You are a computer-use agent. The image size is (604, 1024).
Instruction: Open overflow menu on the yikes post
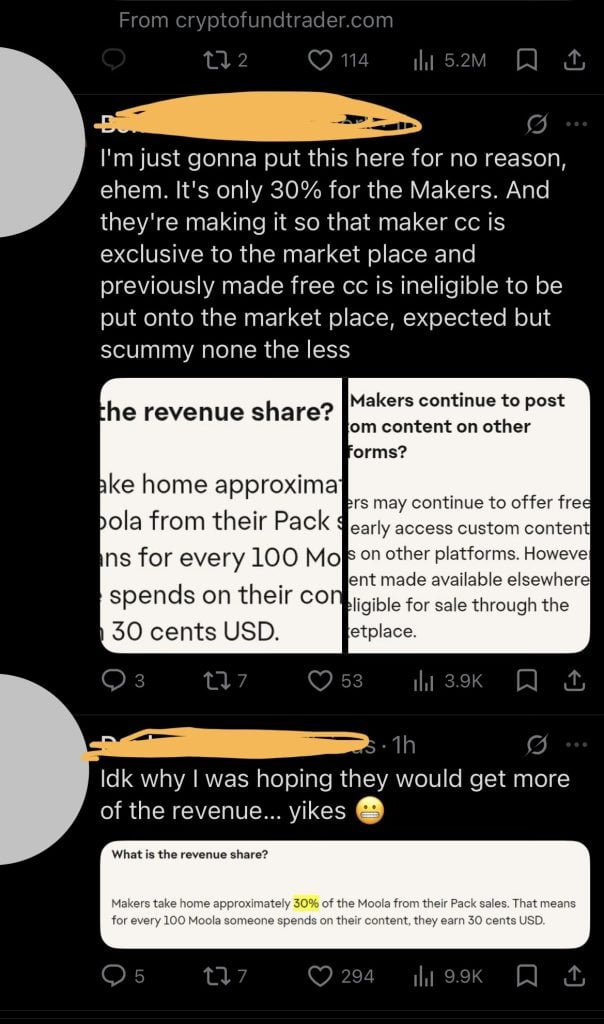576,744
